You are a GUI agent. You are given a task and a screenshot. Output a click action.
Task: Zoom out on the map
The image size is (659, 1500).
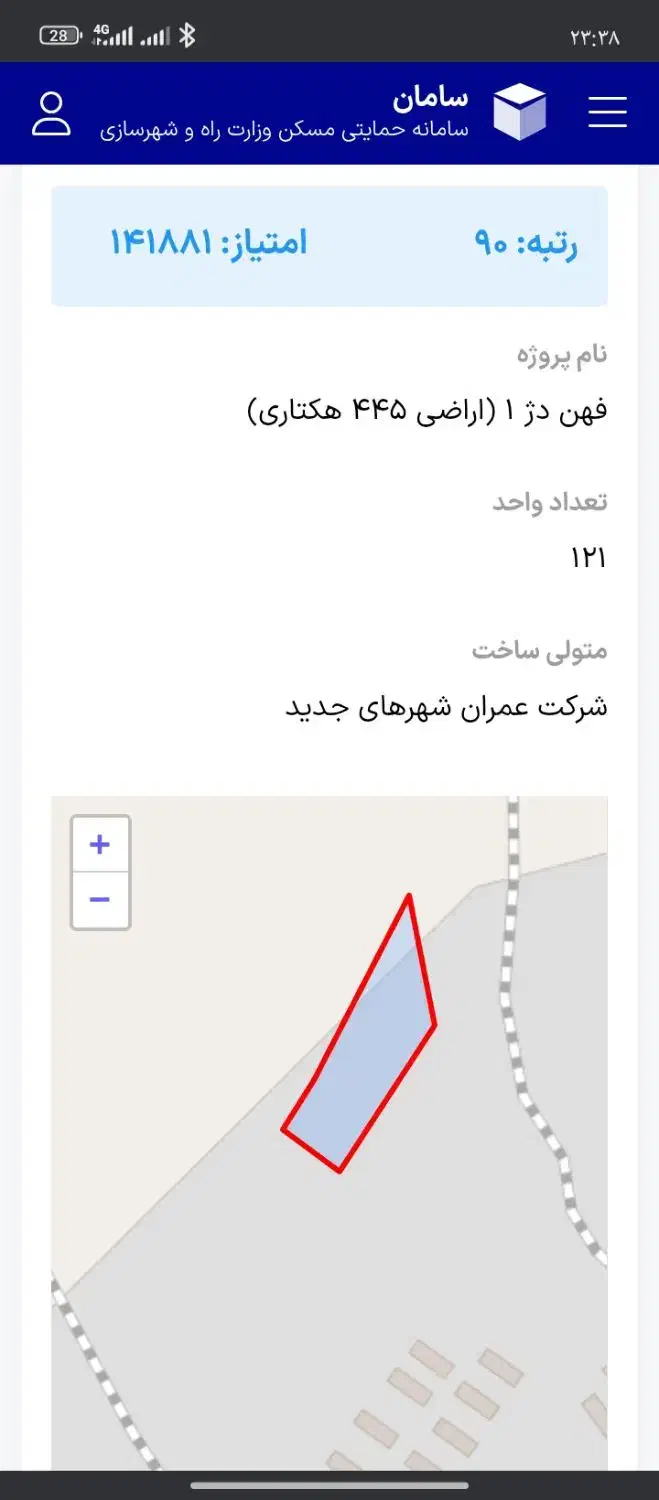pyautogui.click(x=100, y=900)
